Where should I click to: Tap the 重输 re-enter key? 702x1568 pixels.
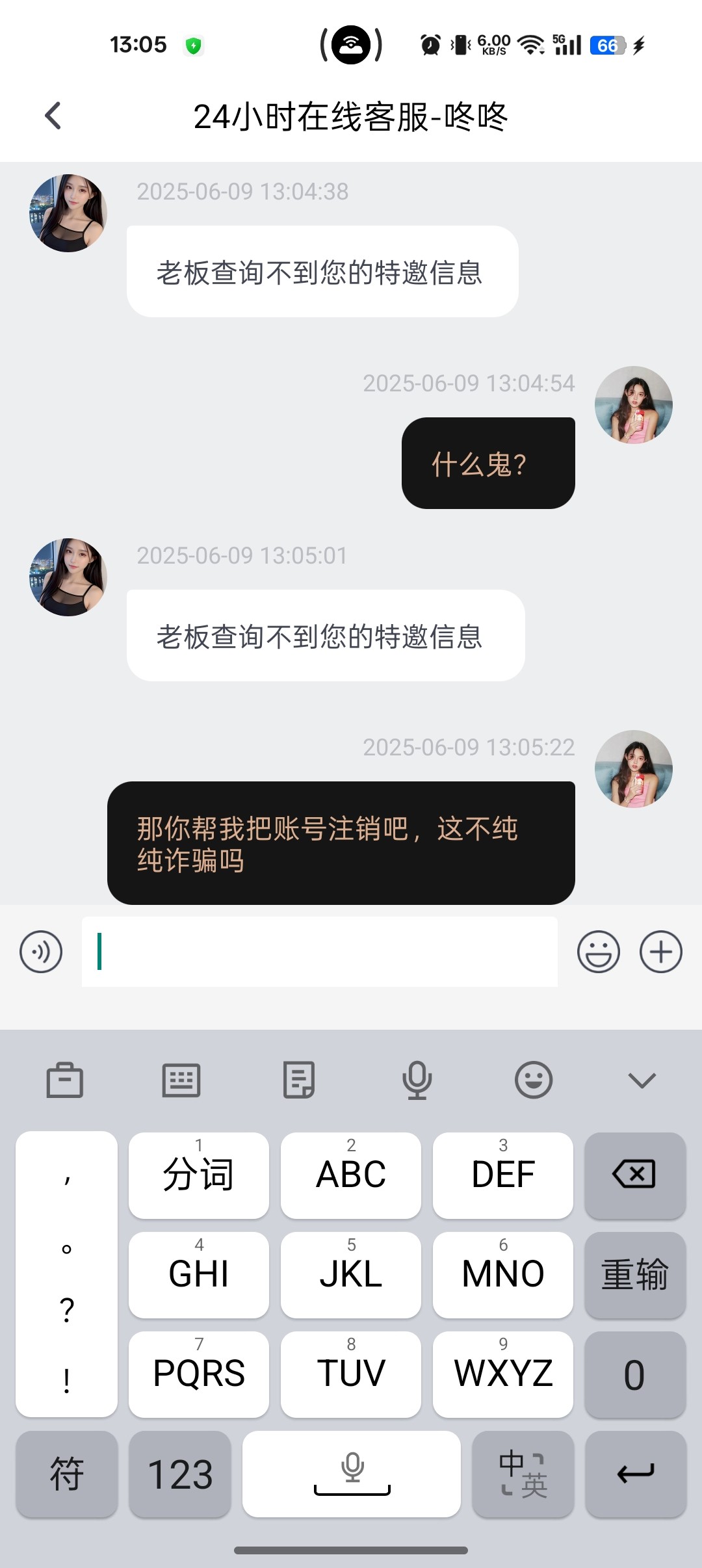[x=634, y=1274]
